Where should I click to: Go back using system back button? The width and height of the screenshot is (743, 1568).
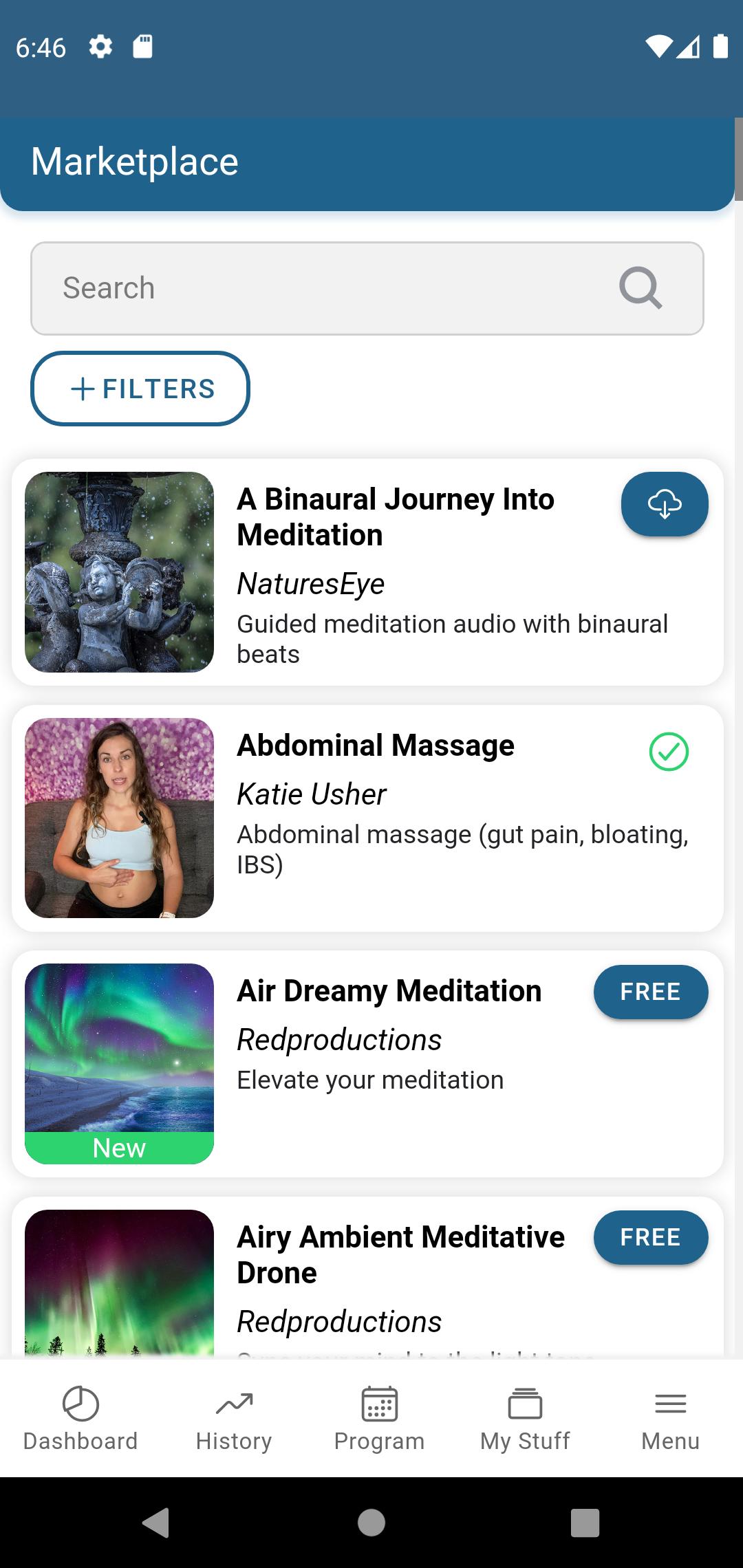pyautogui.click(x=156, y=1523)
